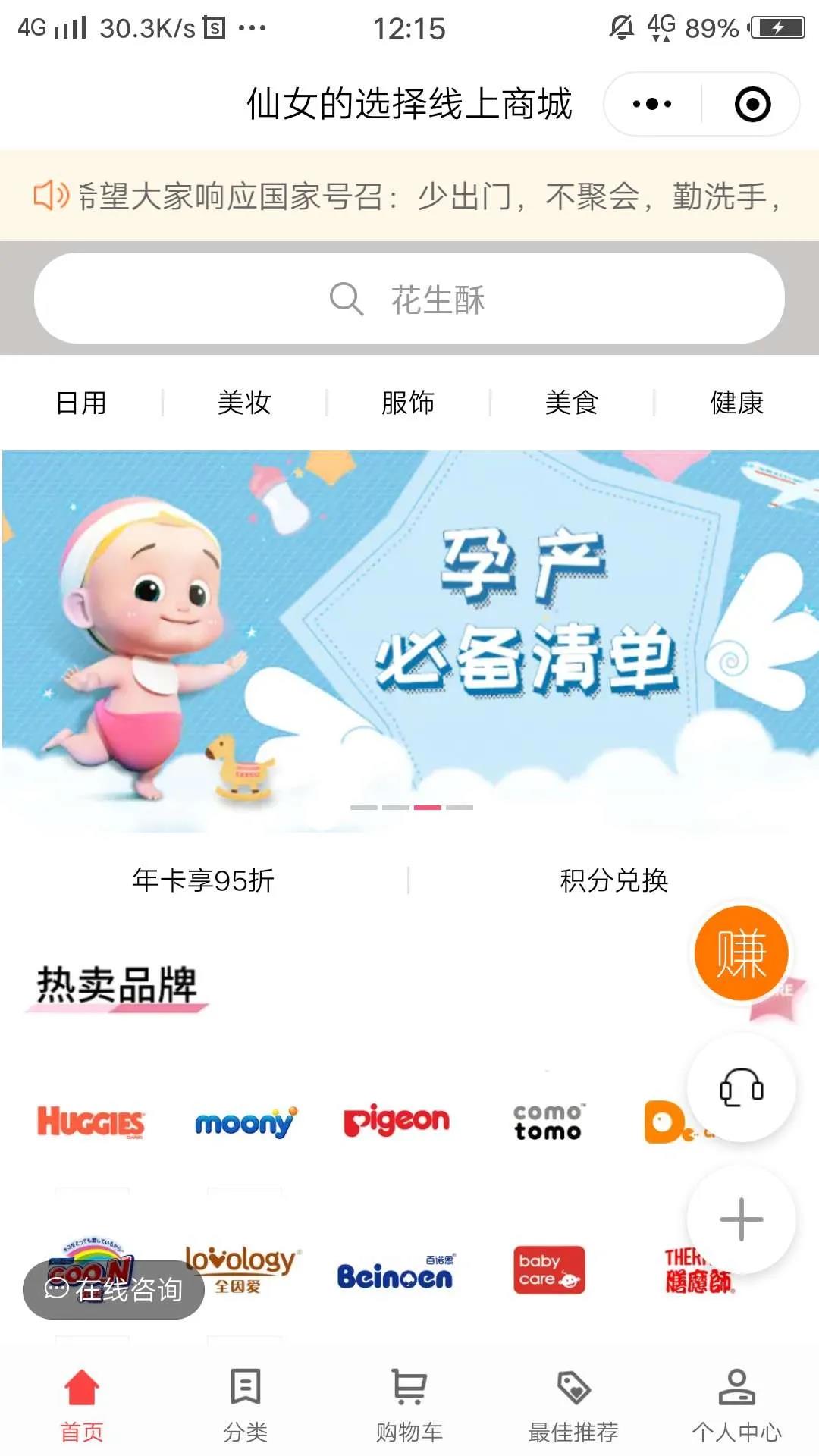Open customer service headset button
The width and height of the screenshot is (819, 1456).
[x=741, y=1087]
